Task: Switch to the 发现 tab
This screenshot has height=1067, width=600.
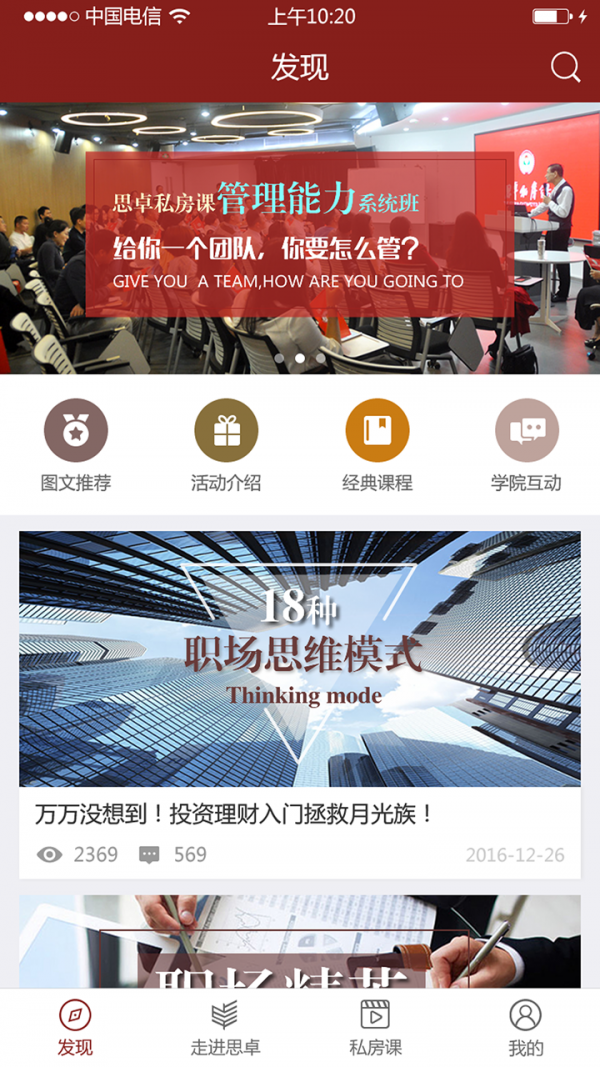Action: (75, 1028)
